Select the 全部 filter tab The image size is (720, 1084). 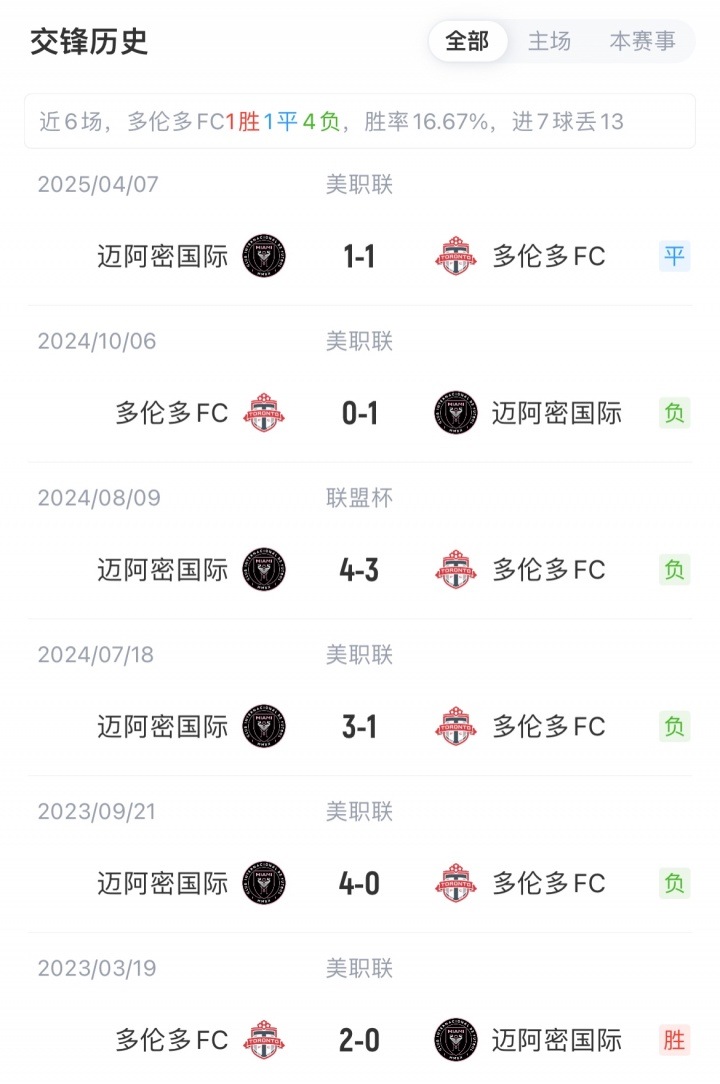click(x=467, y=41)
